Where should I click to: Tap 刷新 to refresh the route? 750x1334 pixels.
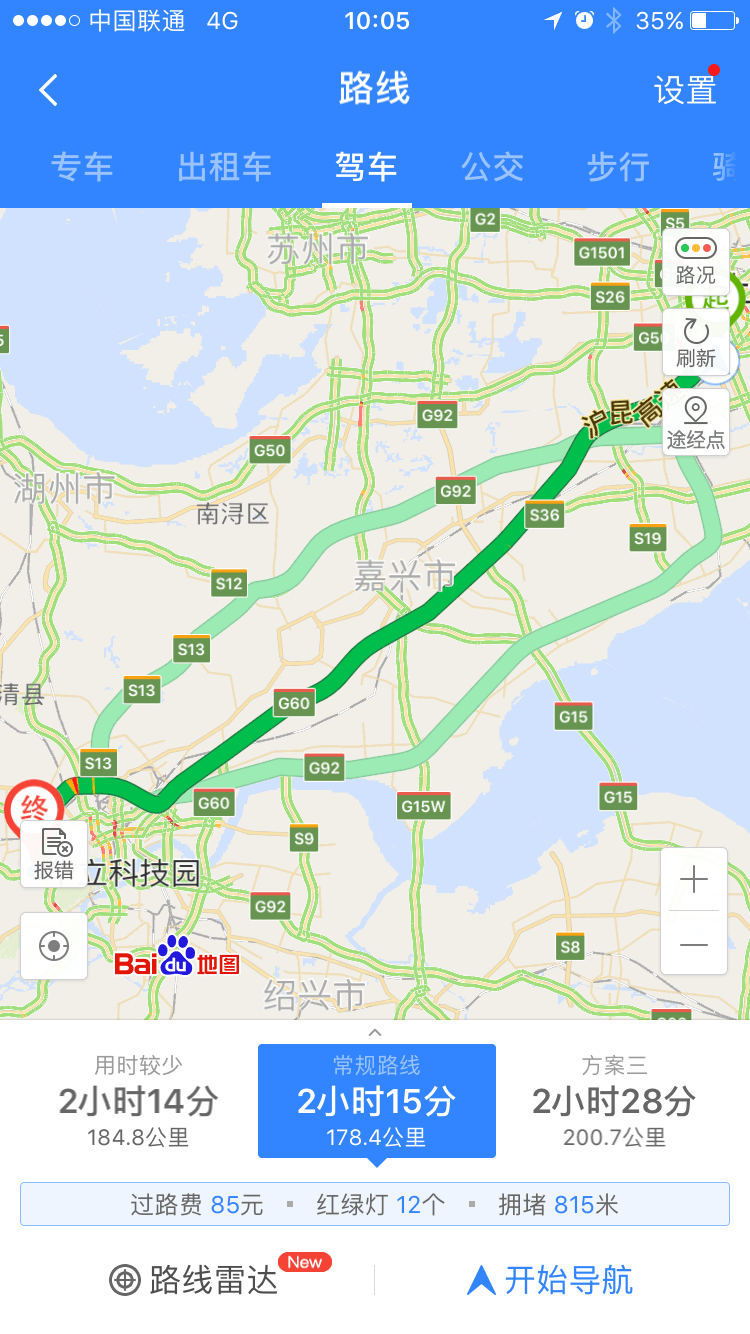pos(695,343)
